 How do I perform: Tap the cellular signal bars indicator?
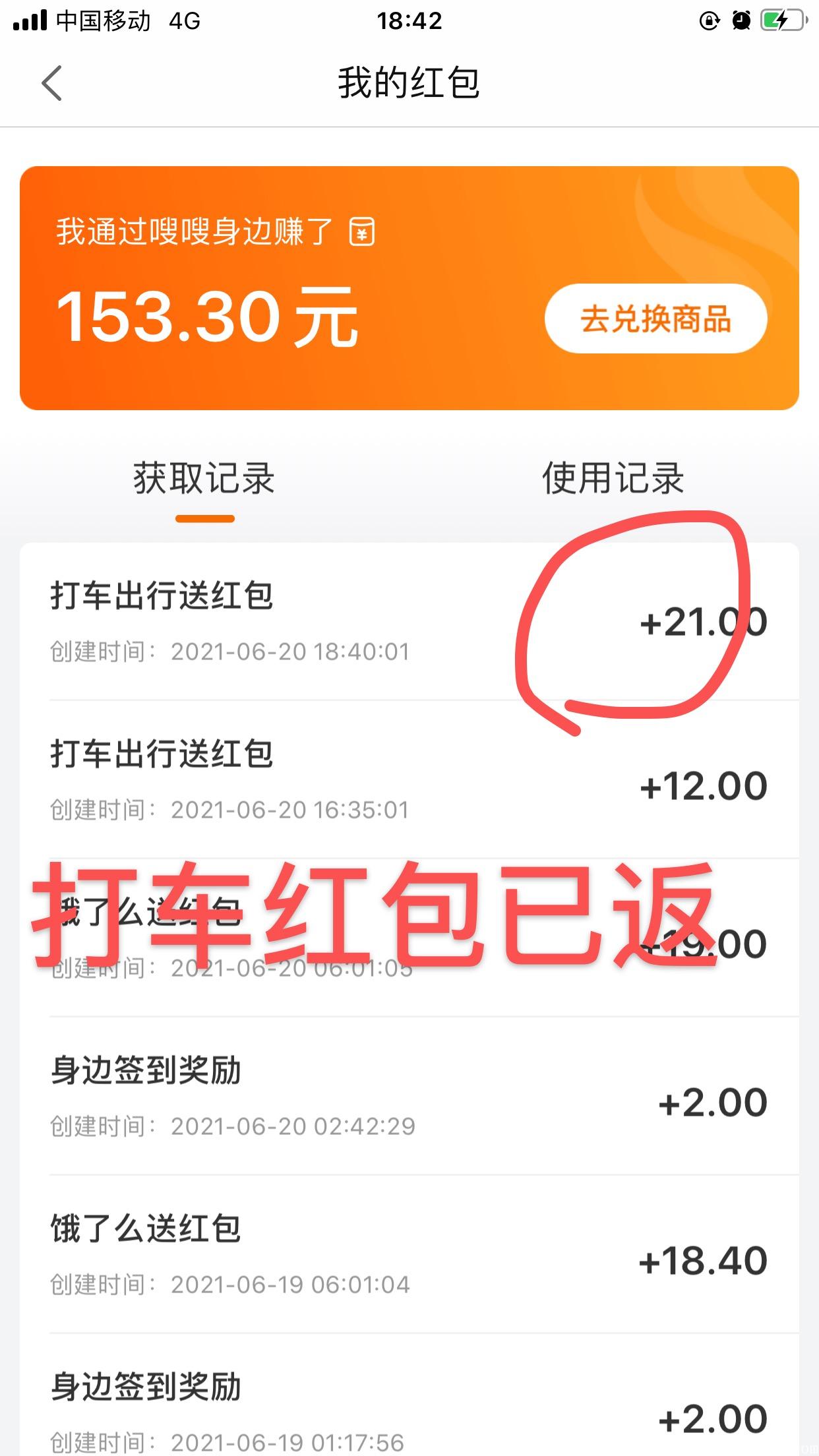[x=28, y=20]
